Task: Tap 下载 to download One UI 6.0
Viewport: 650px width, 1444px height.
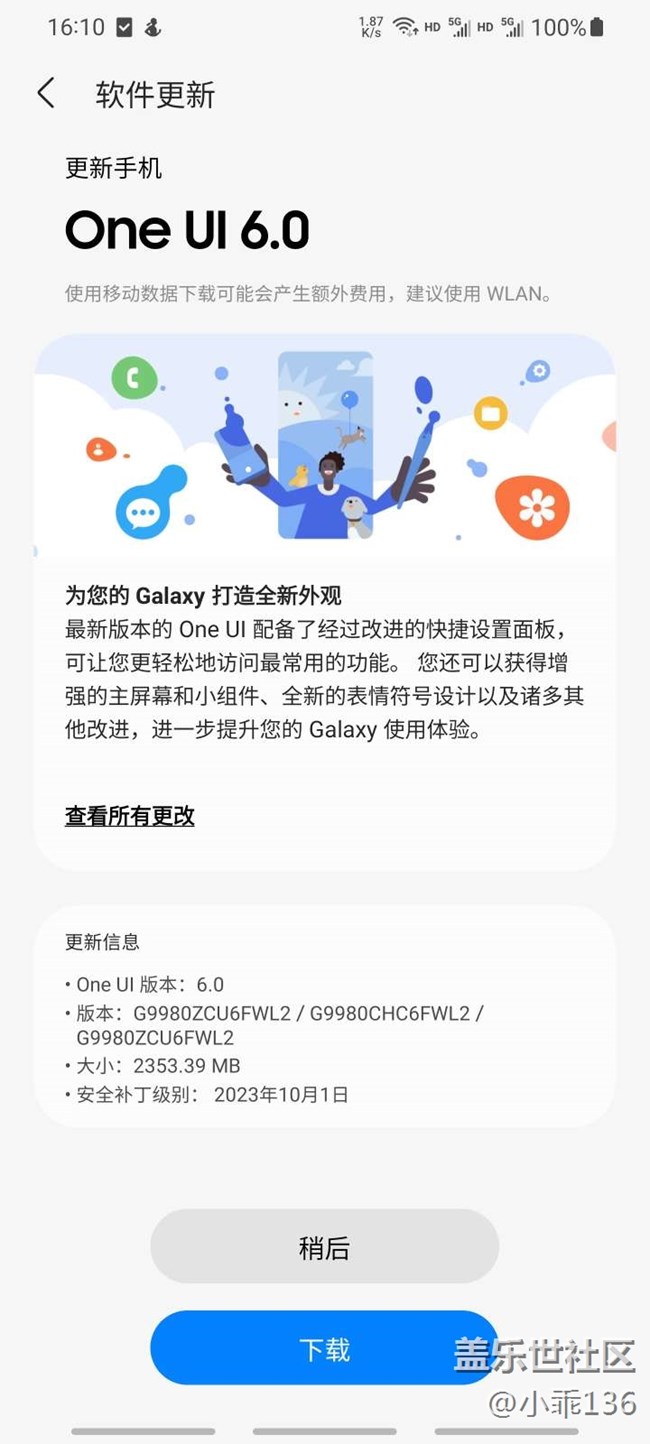Action: coord(324,1348)
